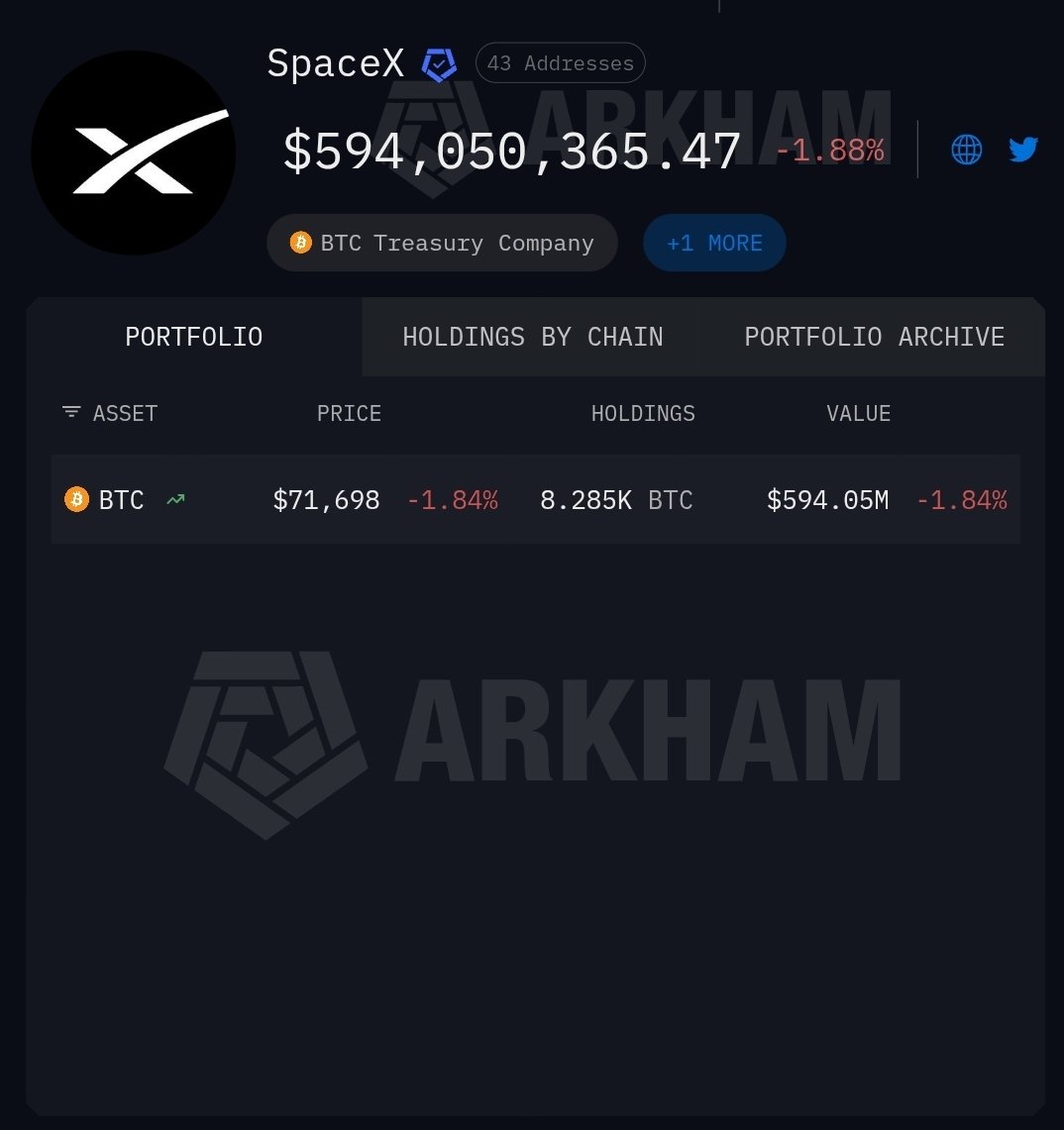Screen dimensions: 1064x1130
Task: Sort the list by Holdings column
Action: coord(643,413)
